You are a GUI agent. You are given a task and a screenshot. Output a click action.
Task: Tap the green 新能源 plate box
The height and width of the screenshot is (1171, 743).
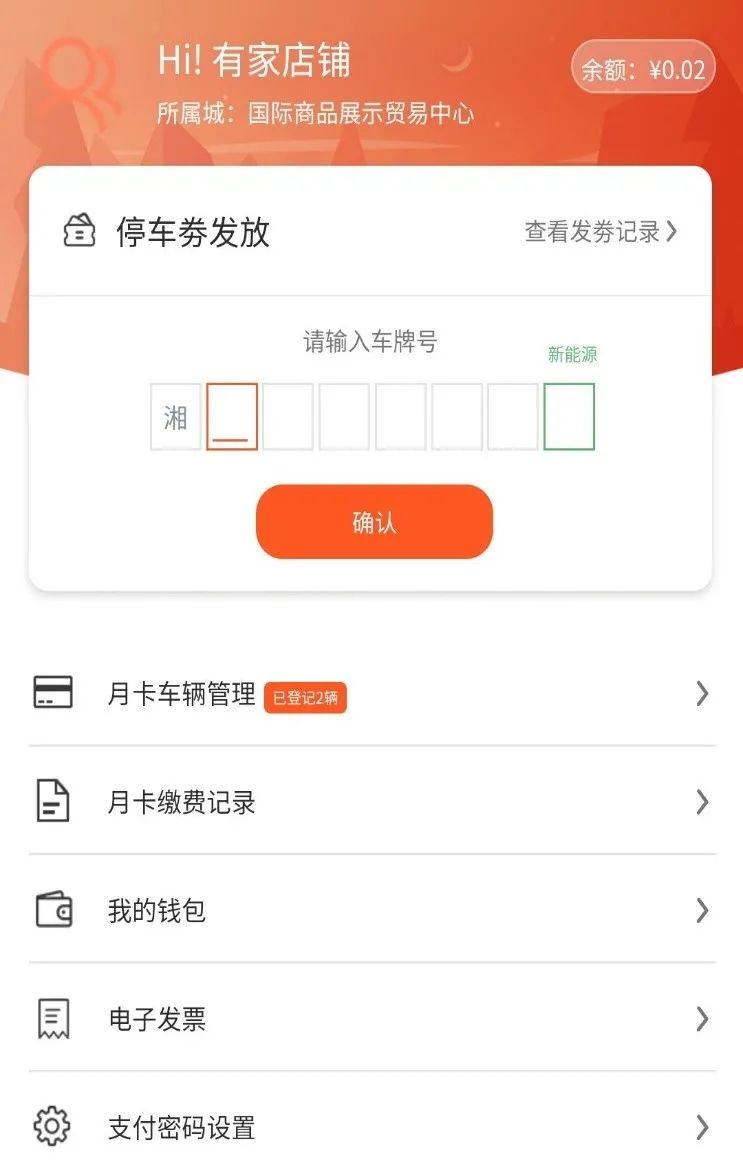click(569, 417)
